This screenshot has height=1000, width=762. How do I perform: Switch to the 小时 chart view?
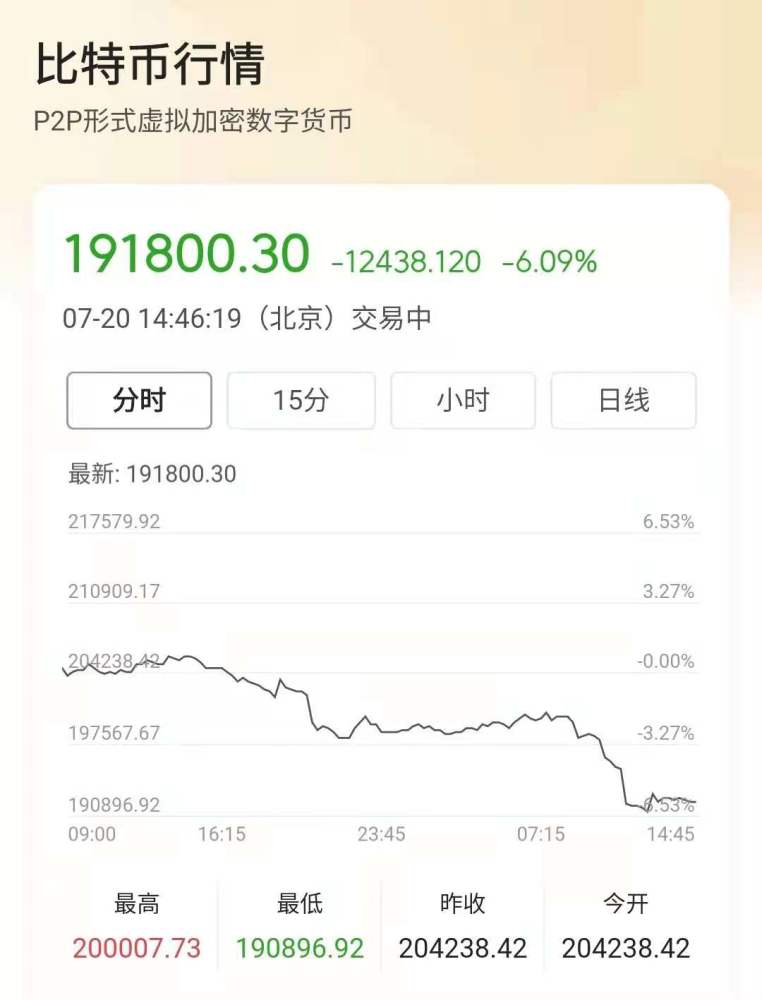click(x=463, y=401)
